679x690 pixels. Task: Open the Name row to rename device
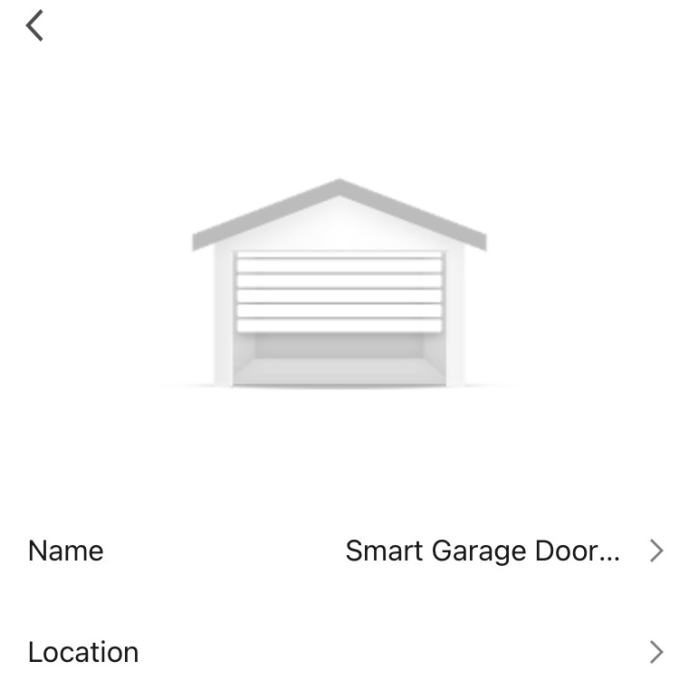click(x=340, y=550)
